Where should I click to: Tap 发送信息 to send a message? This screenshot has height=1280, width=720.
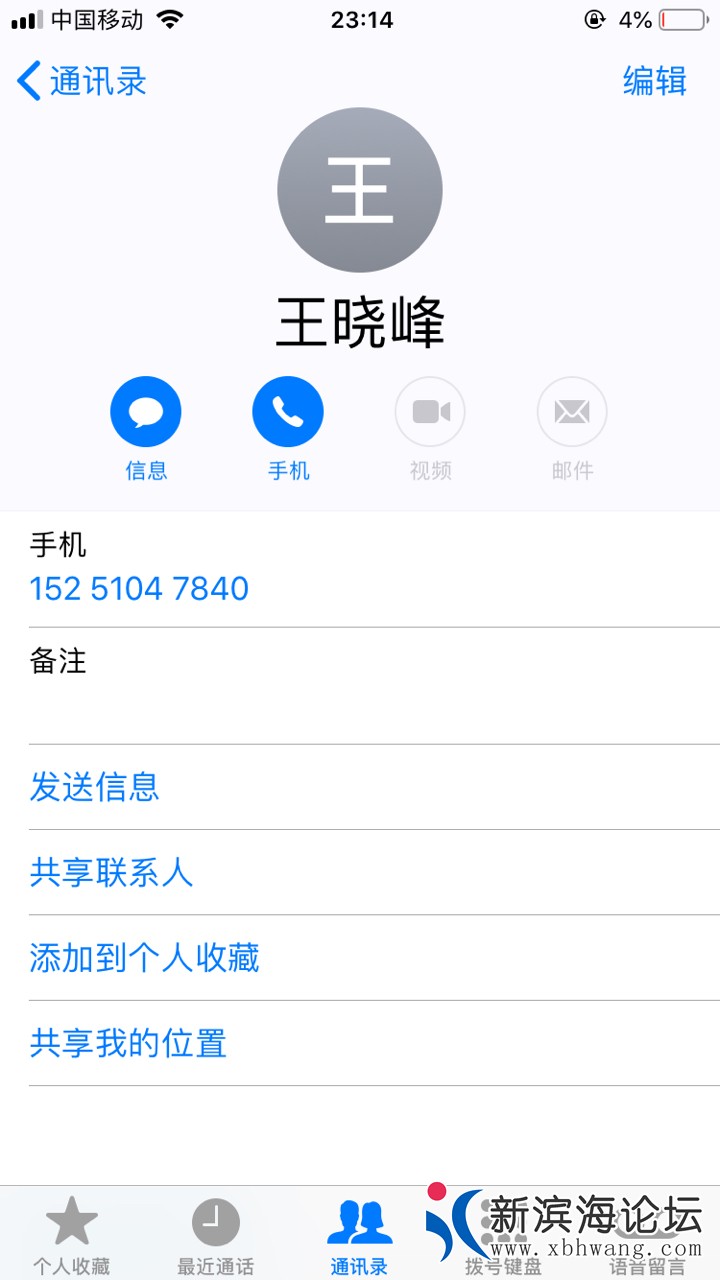(95, 788)
